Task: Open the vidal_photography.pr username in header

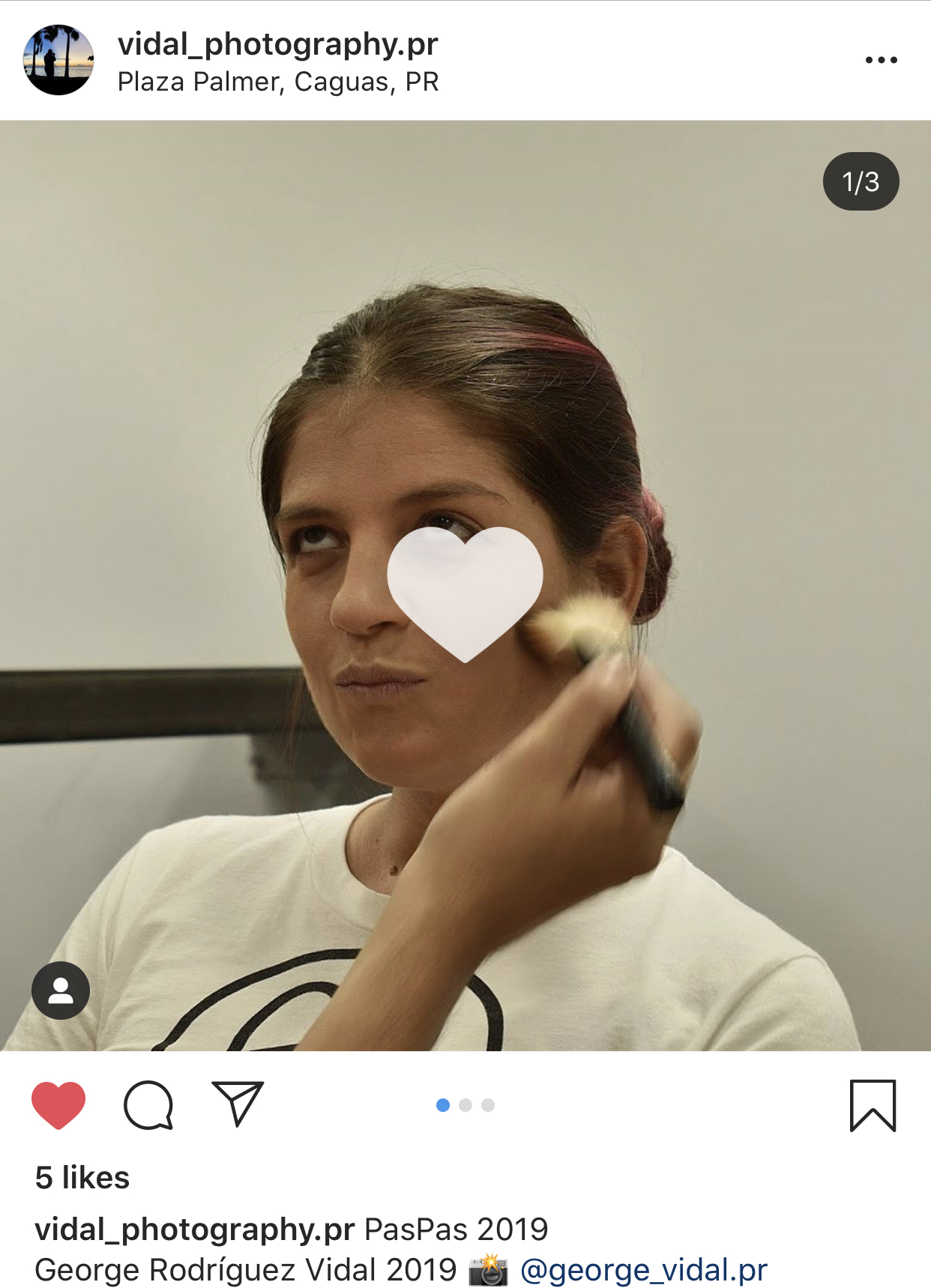Action: (x=277, y=44)
